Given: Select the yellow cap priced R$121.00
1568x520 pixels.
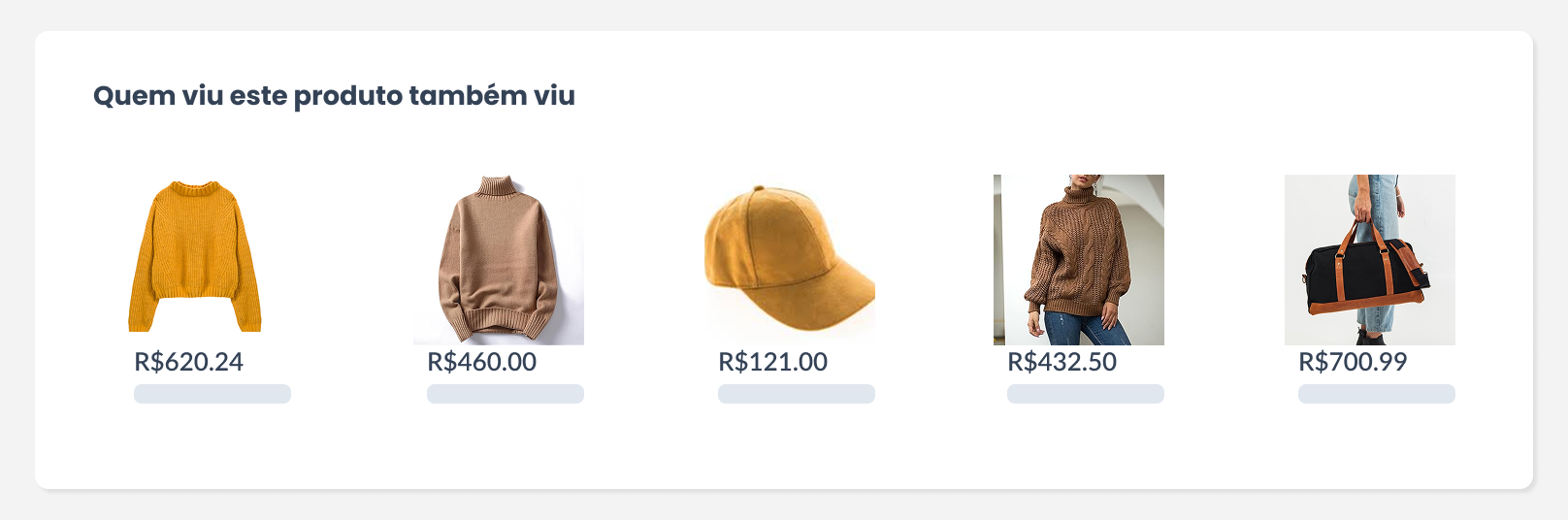Looking at the screenshot, I should tap(790, 260).
